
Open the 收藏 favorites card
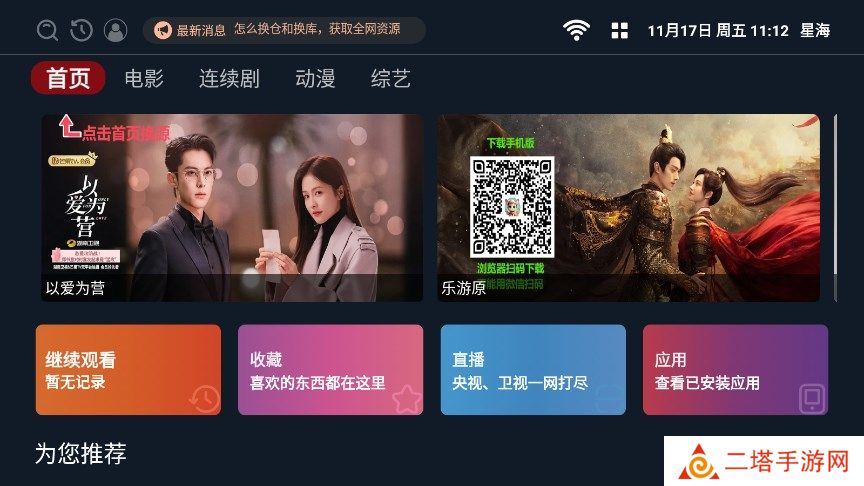[x=330, y=370]
